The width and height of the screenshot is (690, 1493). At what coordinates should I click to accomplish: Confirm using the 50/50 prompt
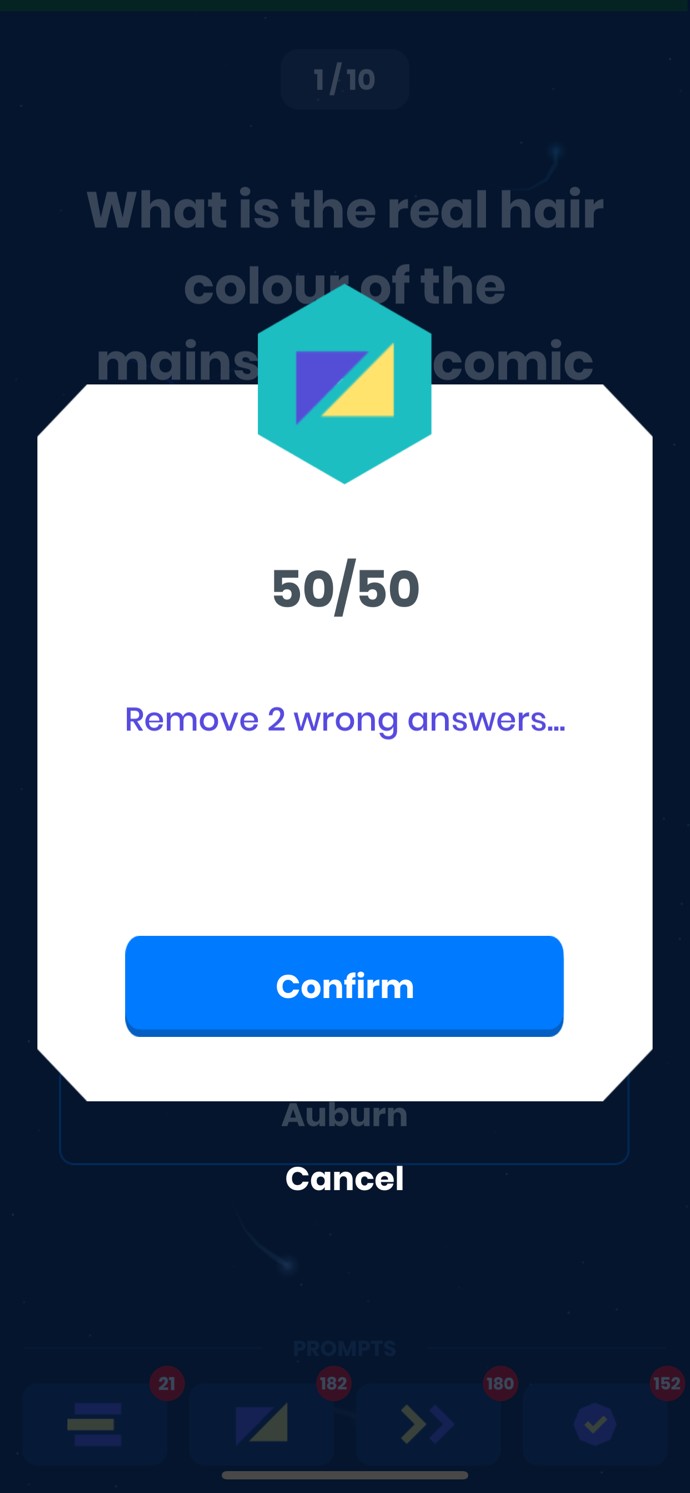pos(344,985)
